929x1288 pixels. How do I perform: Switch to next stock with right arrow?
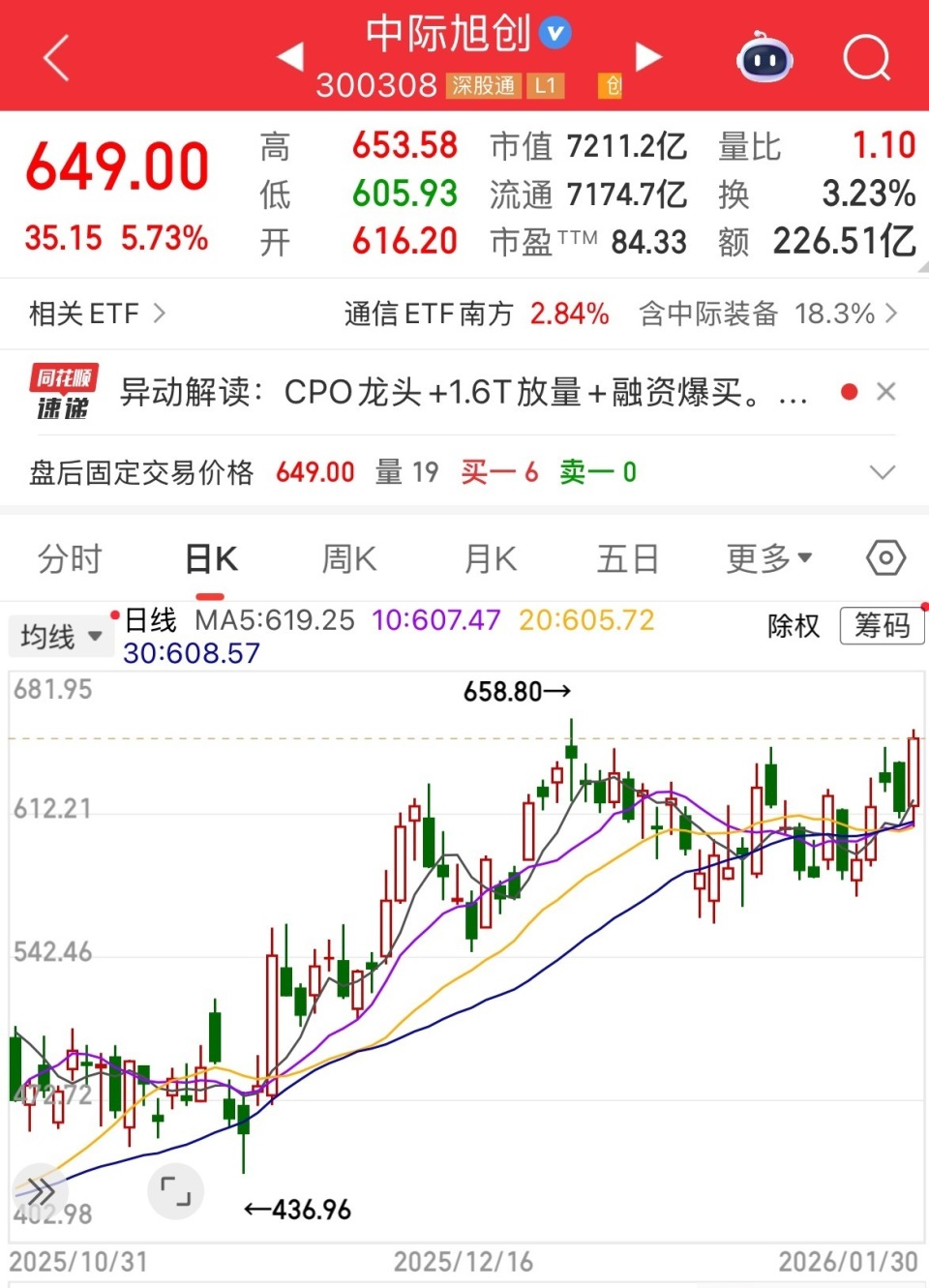pyautogui.click(x=649, y=56)
